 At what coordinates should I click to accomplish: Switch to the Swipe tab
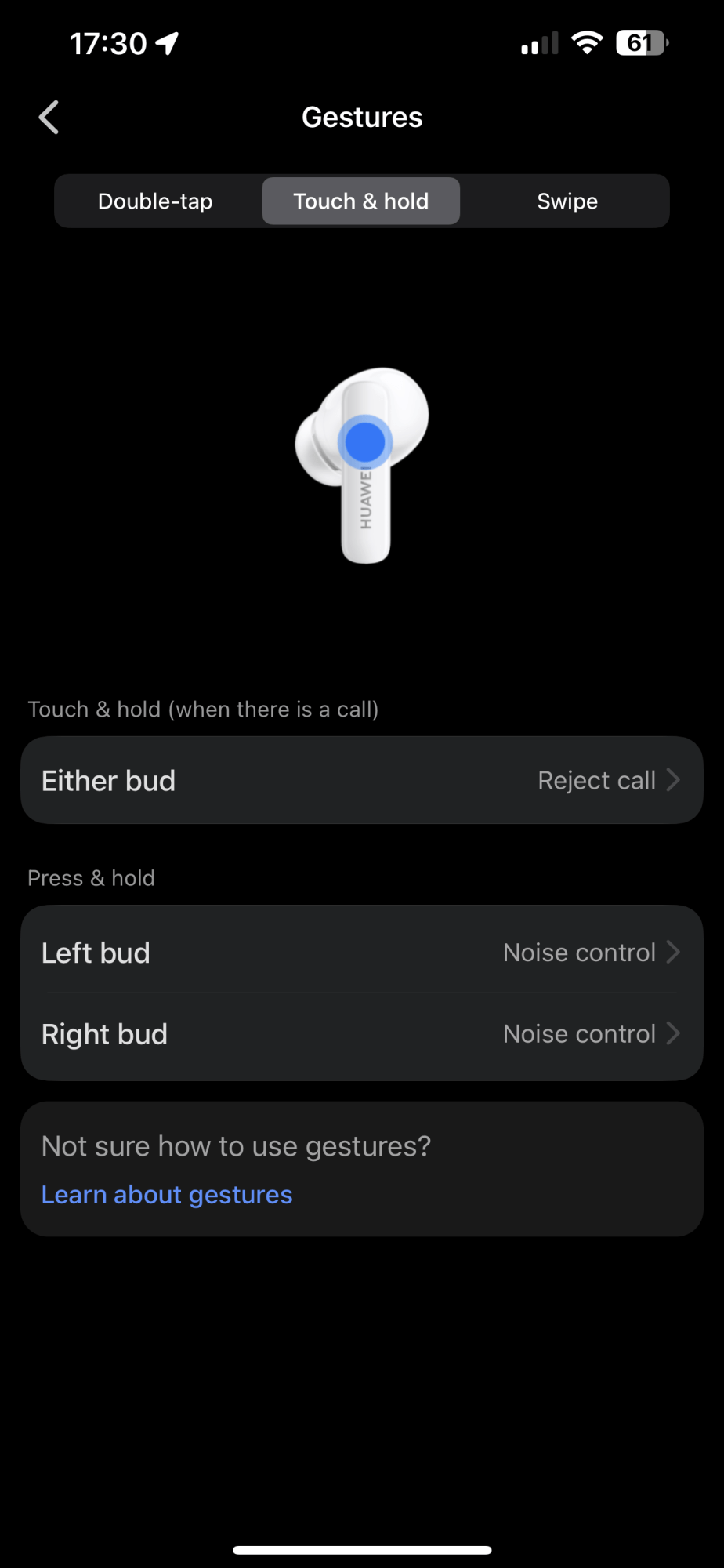point(567,201)
